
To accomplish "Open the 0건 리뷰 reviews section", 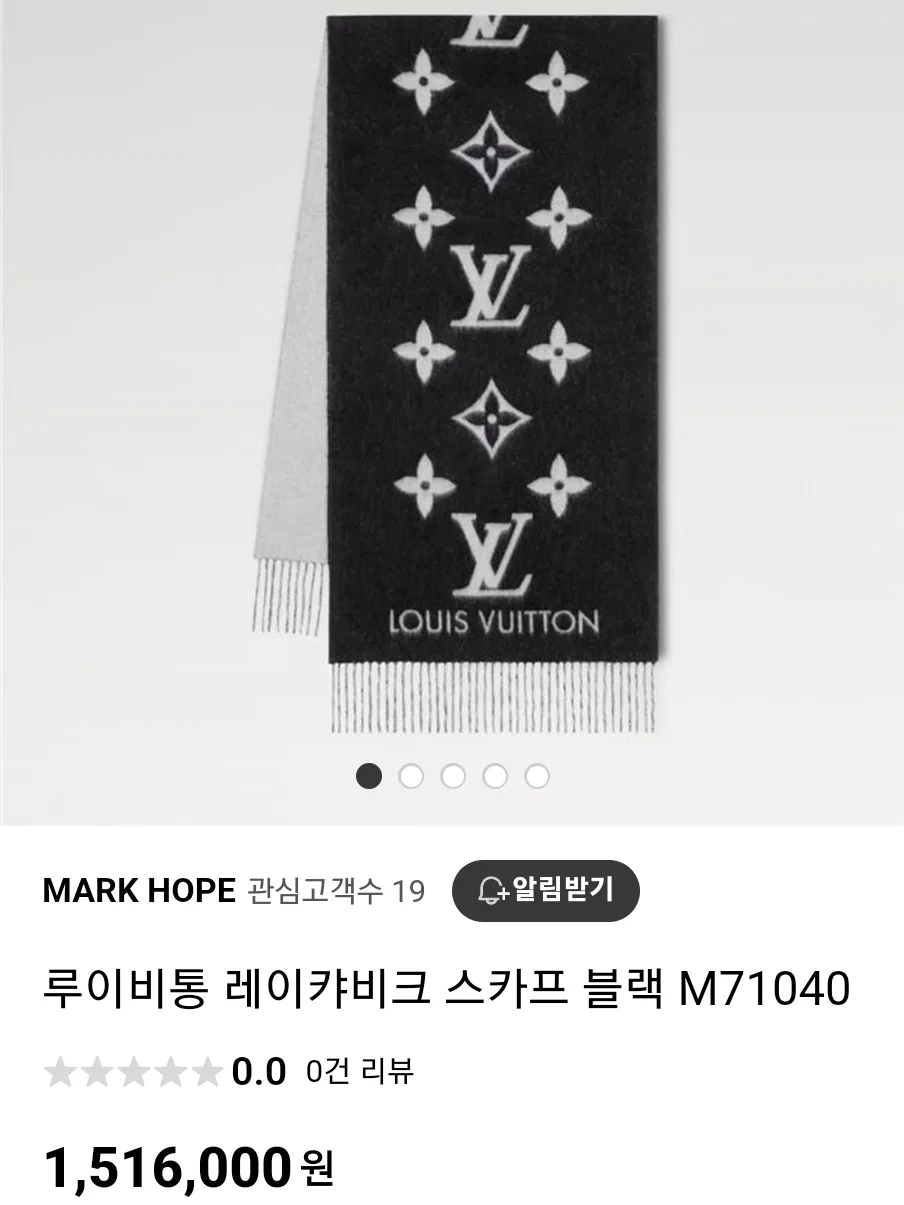I will tap(359, 1072).
